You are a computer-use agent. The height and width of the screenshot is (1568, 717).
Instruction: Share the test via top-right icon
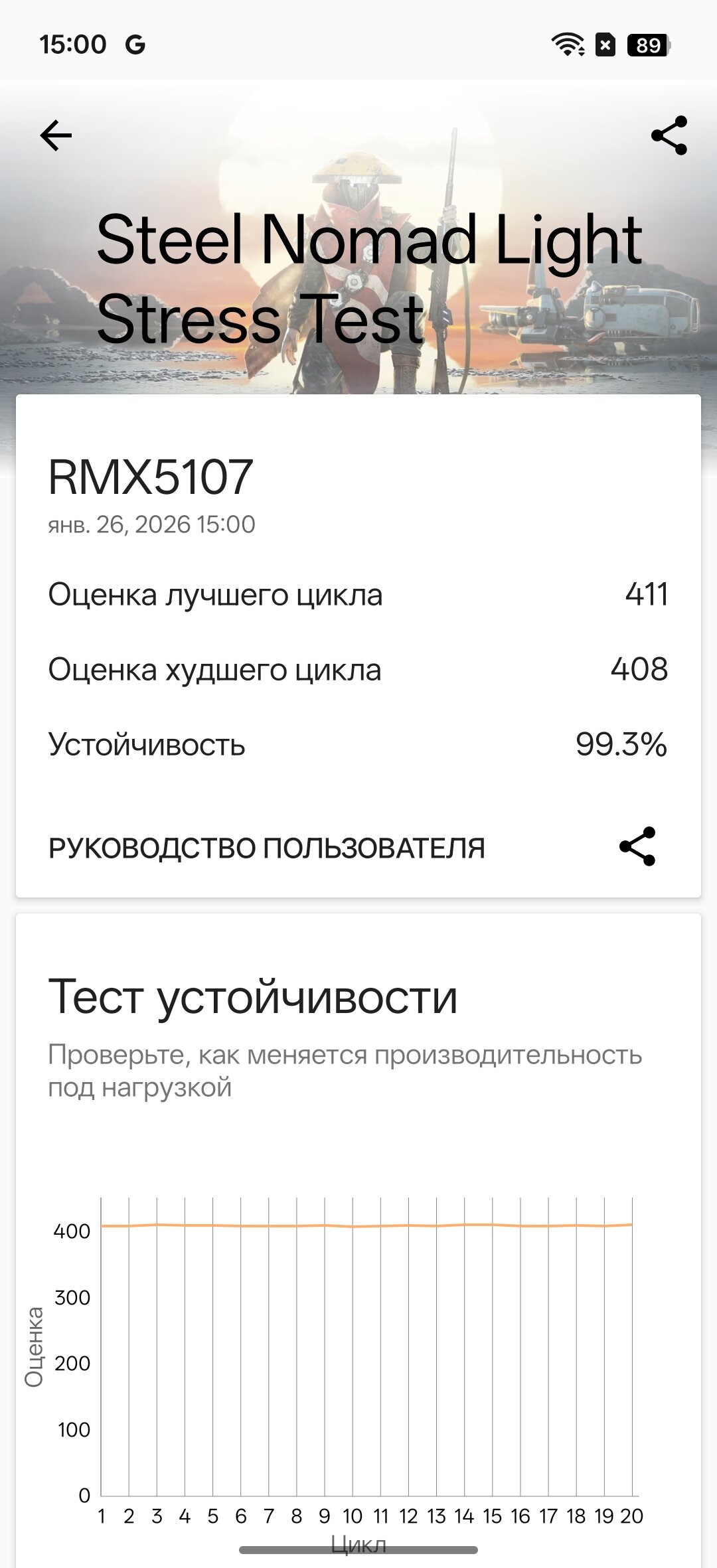669,136
